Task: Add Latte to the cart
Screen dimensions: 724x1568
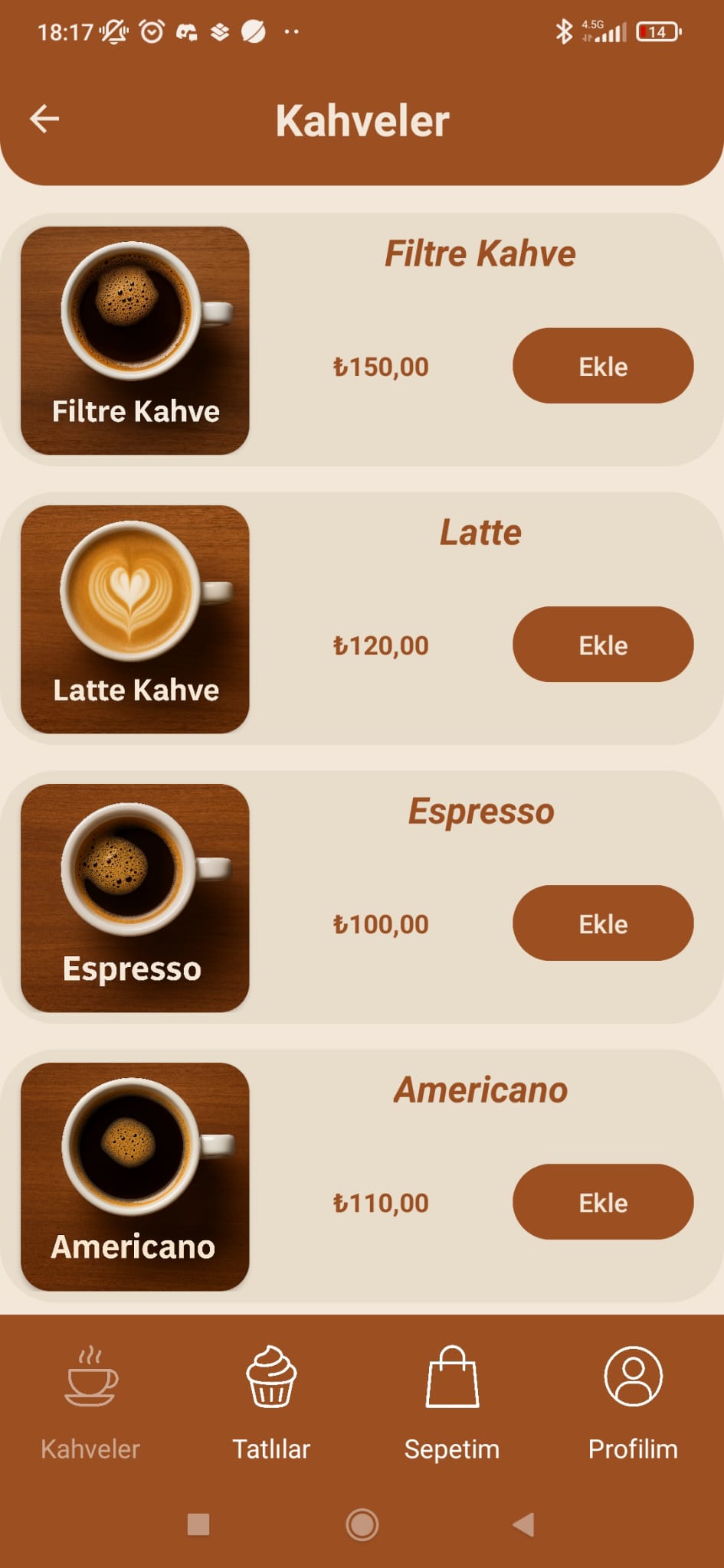Action: tap(602, 645)
